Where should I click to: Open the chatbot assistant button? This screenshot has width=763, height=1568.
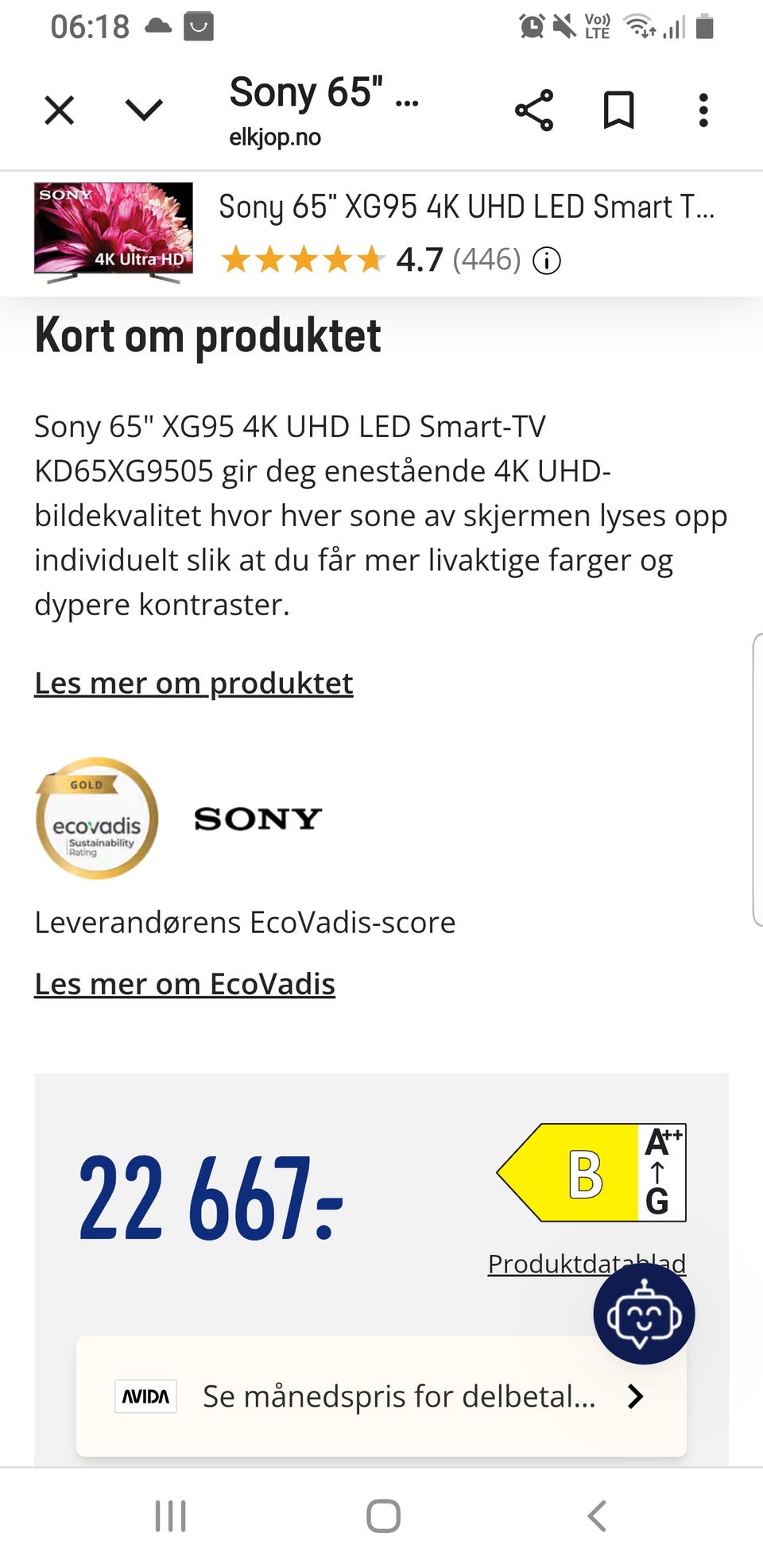point(644,1314)
